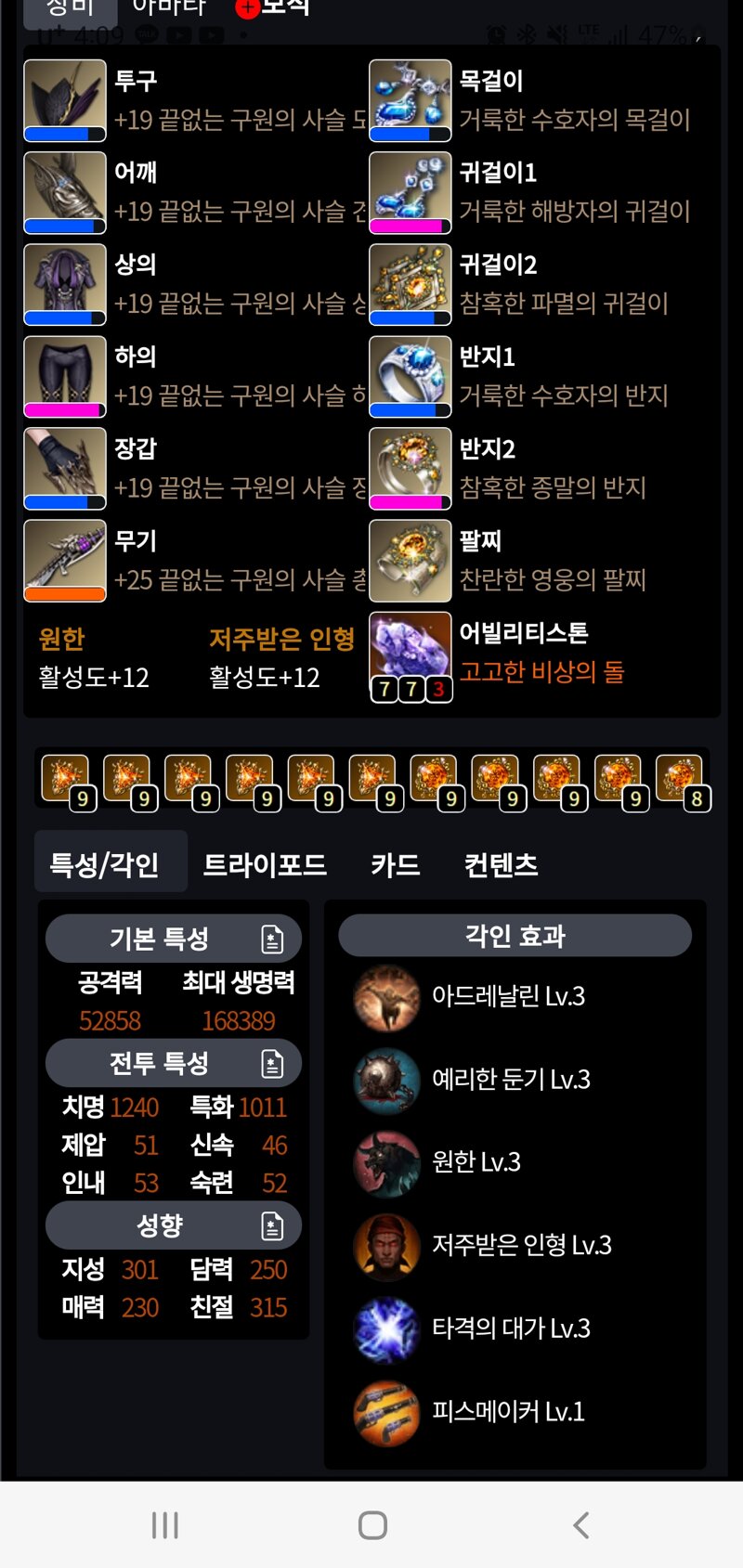Go back with the system back button
This screenshot has width=743, height=1568.
(x=581, y=1524)
